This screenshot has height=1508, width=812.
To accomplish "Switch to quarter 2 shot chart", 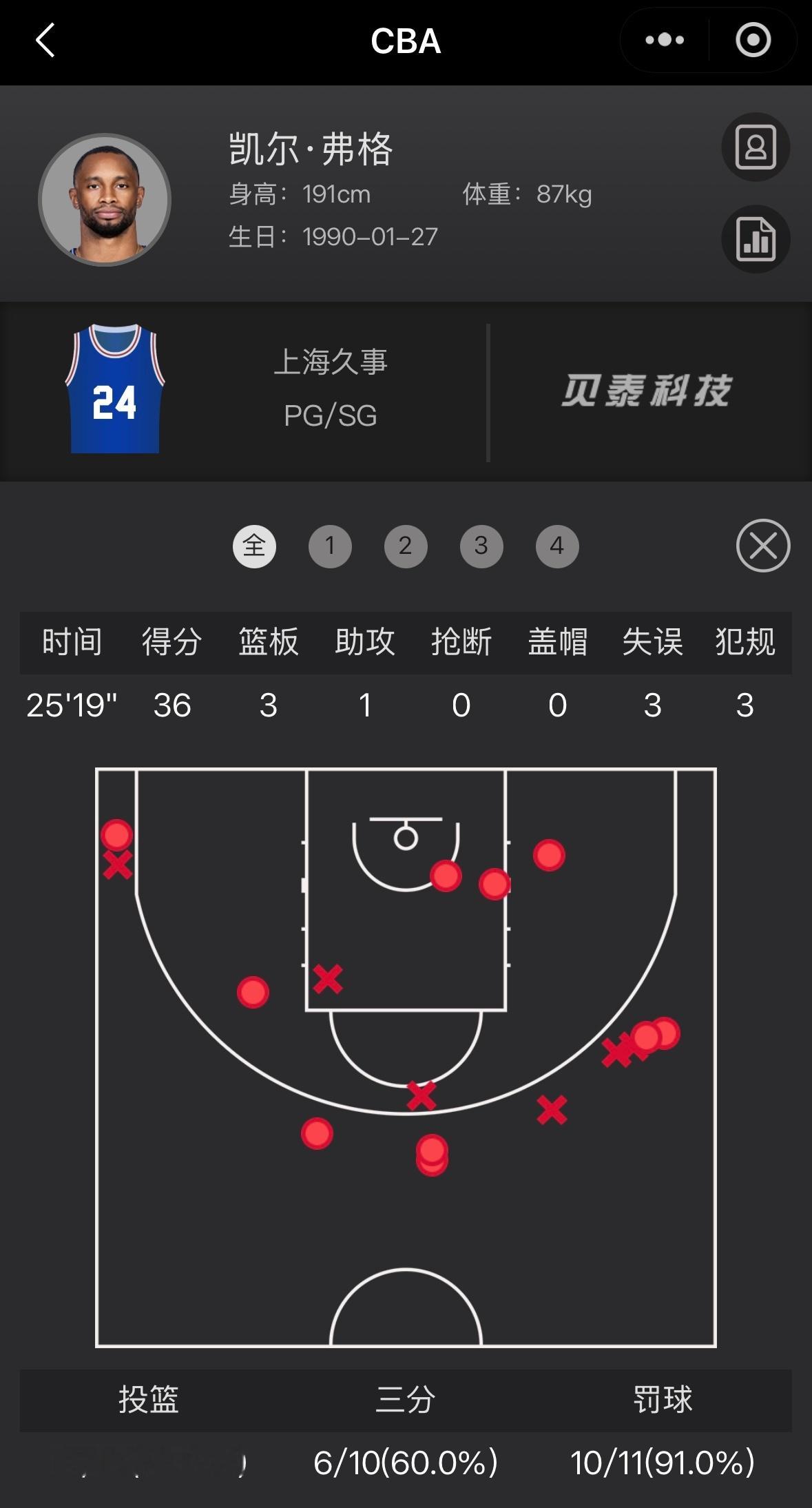I will click(x=406, y=546).
